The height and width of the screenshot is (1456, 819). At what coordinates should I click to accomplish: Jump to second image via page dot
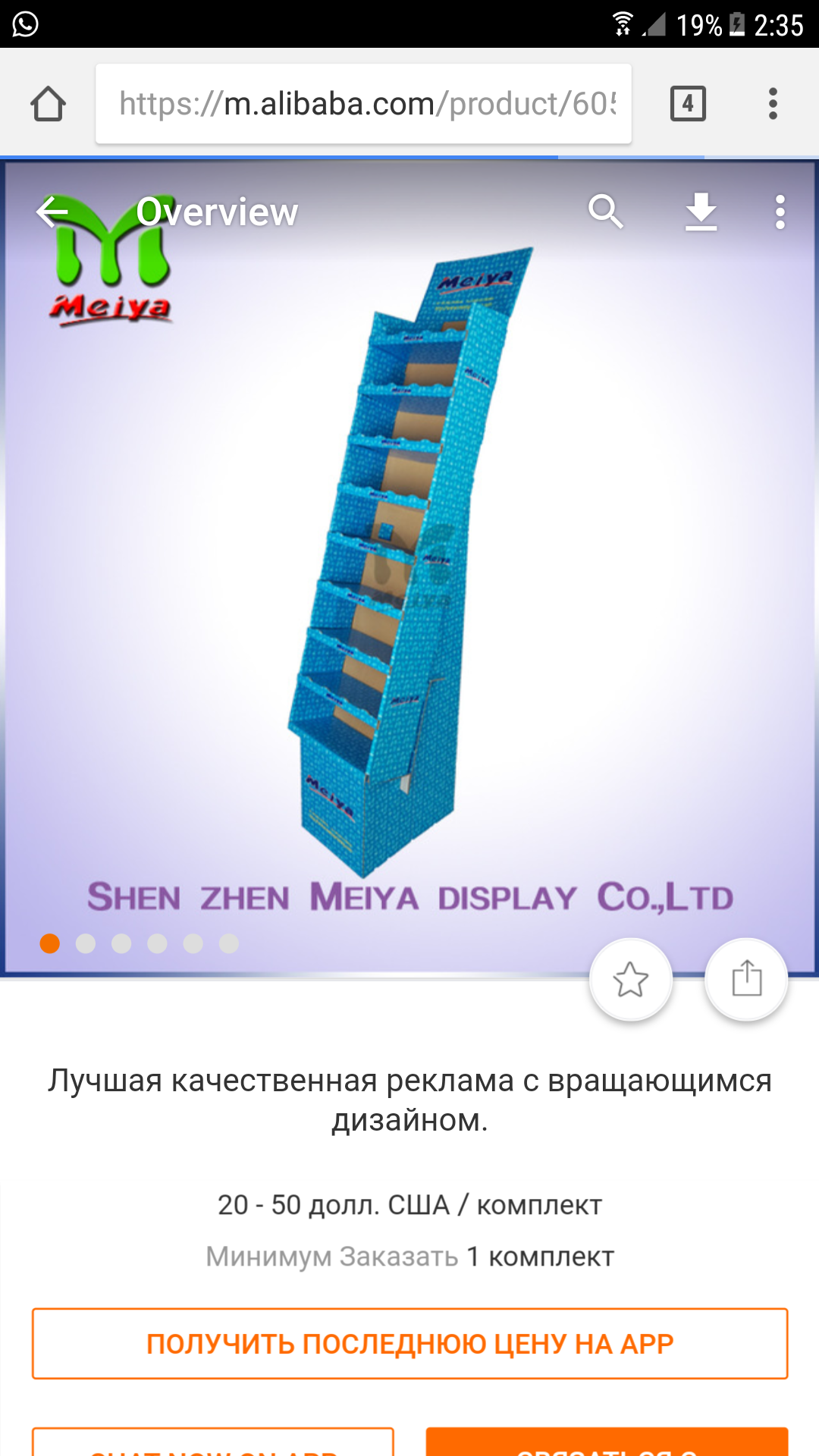pyautogui.click(x=86, y=943)
